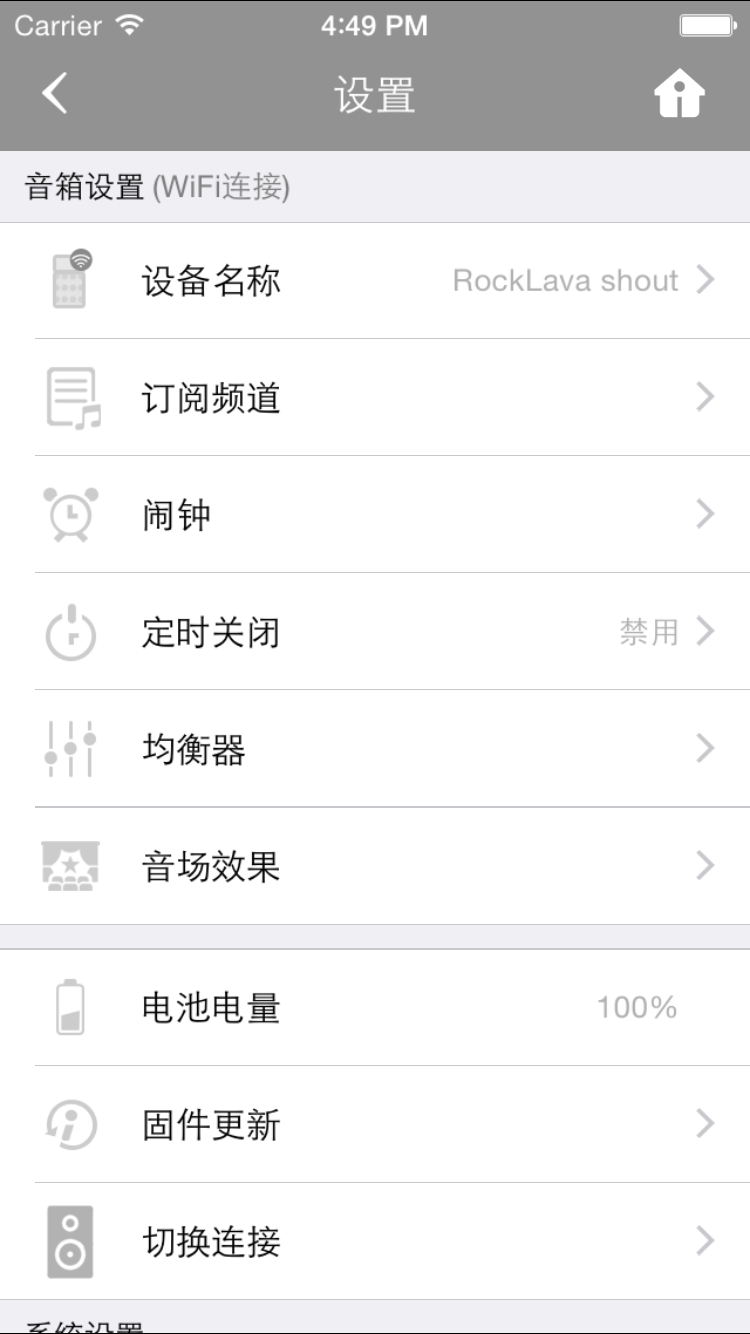Open 定时关闭 sleep timer setting
Image resolution: width=750 pixels, height=1334 pixels.
tap(375, 632)
